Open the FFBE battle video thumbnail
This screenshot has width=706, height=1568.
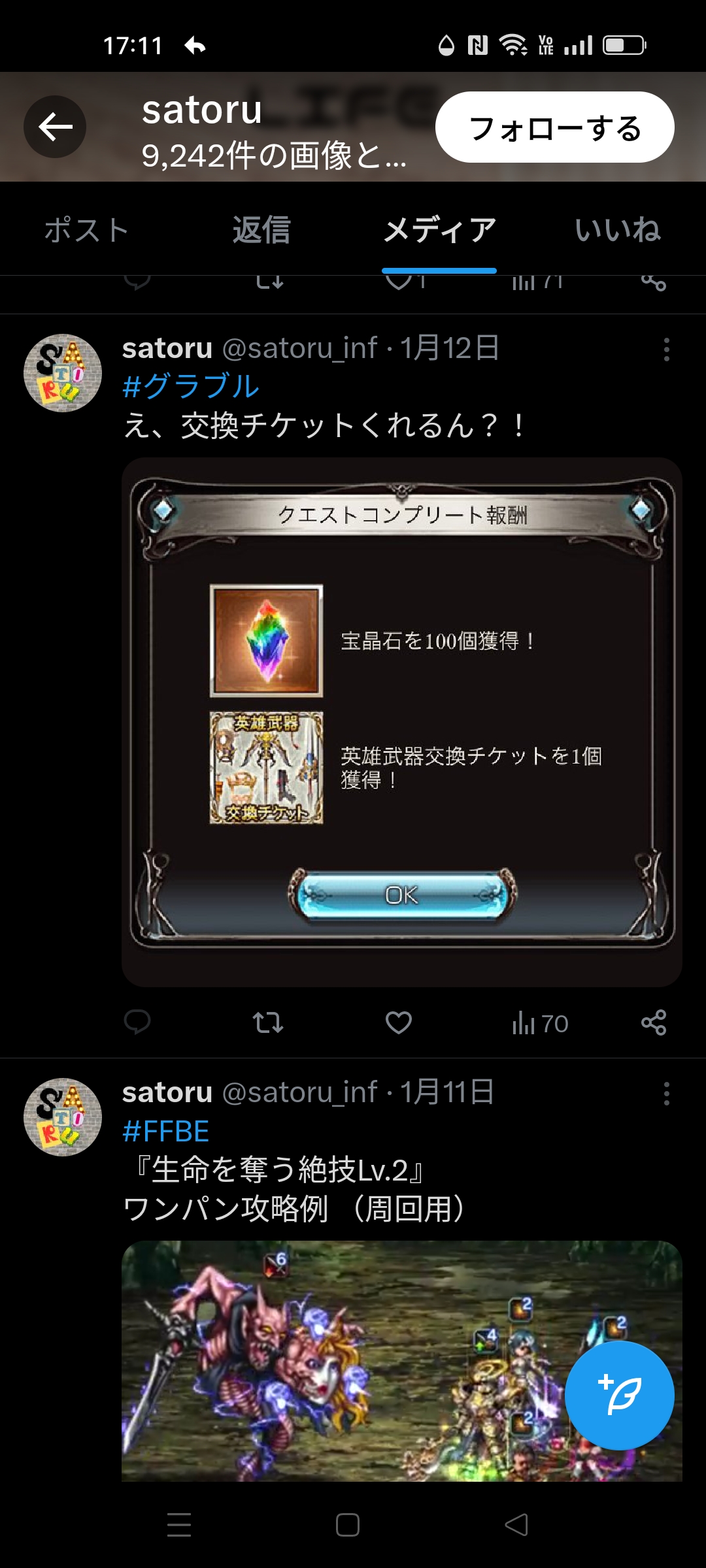coord(402,1360)
